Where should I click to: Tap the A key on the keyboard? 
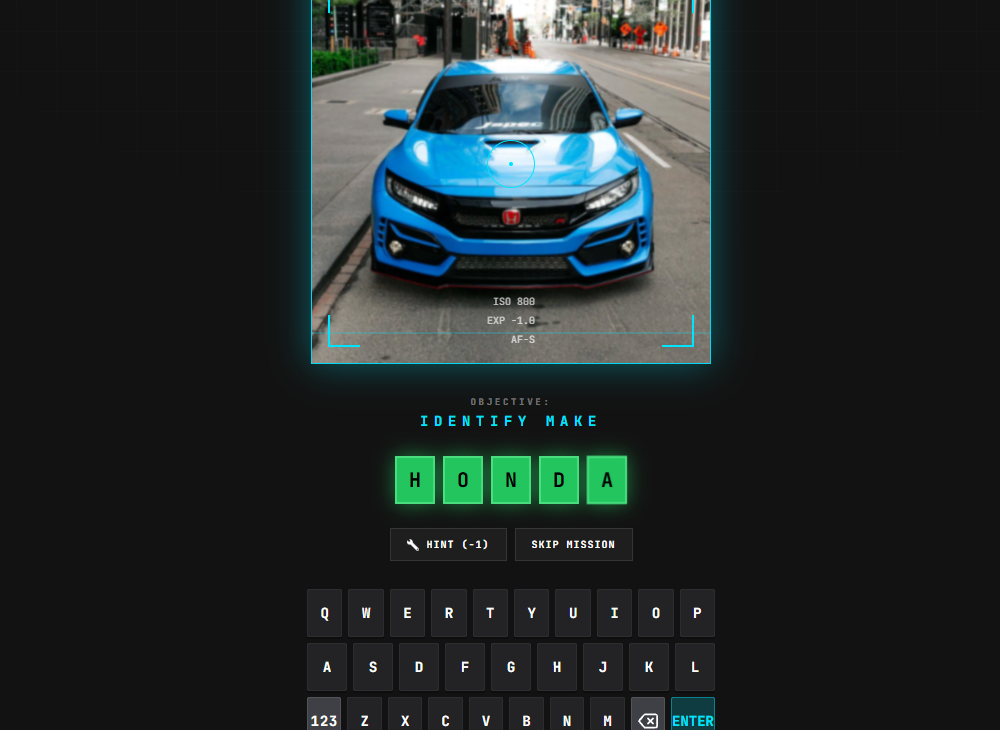327,668
